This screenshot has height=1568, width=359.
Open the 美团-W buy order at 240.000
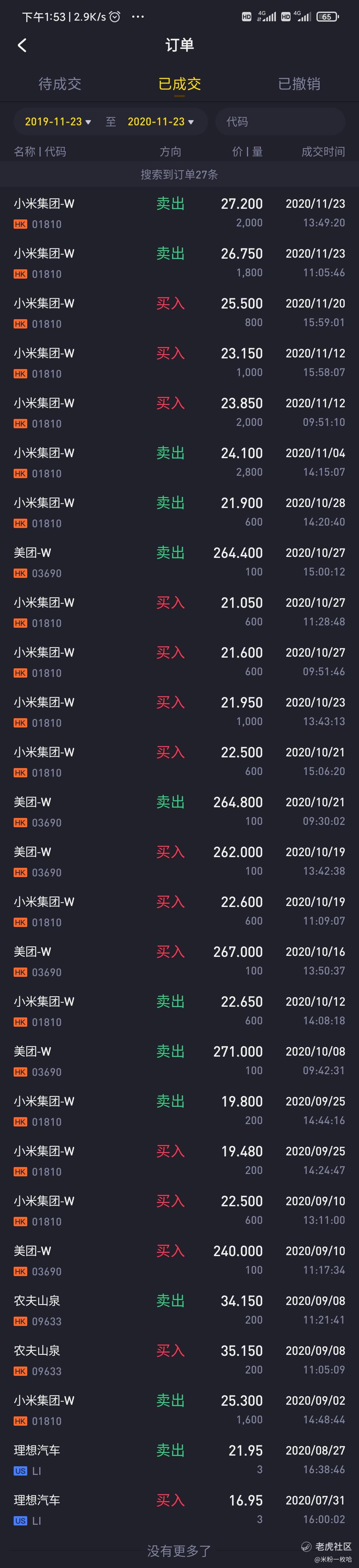[179, 1260]
